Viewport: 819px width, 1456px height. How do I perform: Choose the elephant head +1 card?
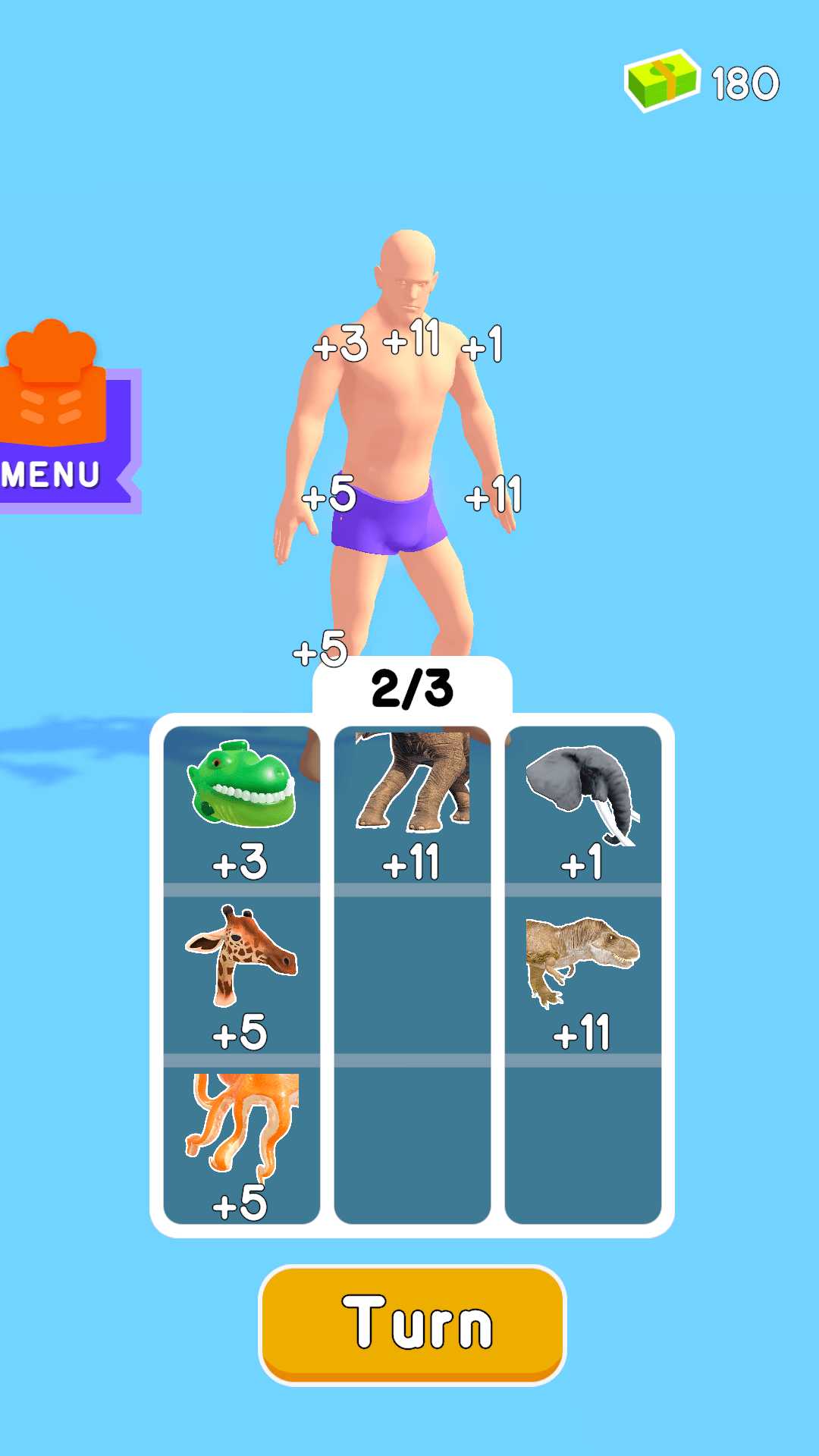(582, 804)
